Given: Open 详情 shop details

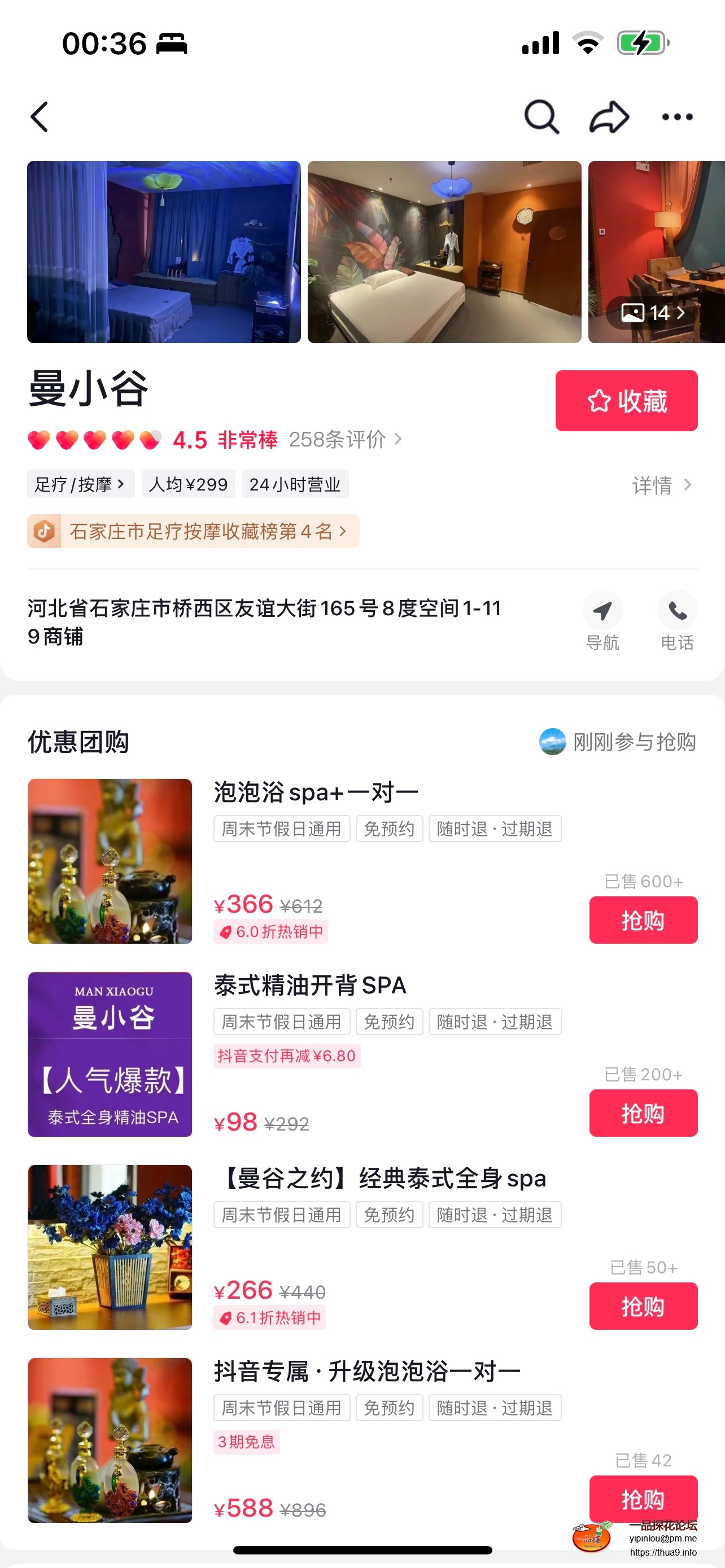Looking at the screenshot, I should tap(662, 485).
